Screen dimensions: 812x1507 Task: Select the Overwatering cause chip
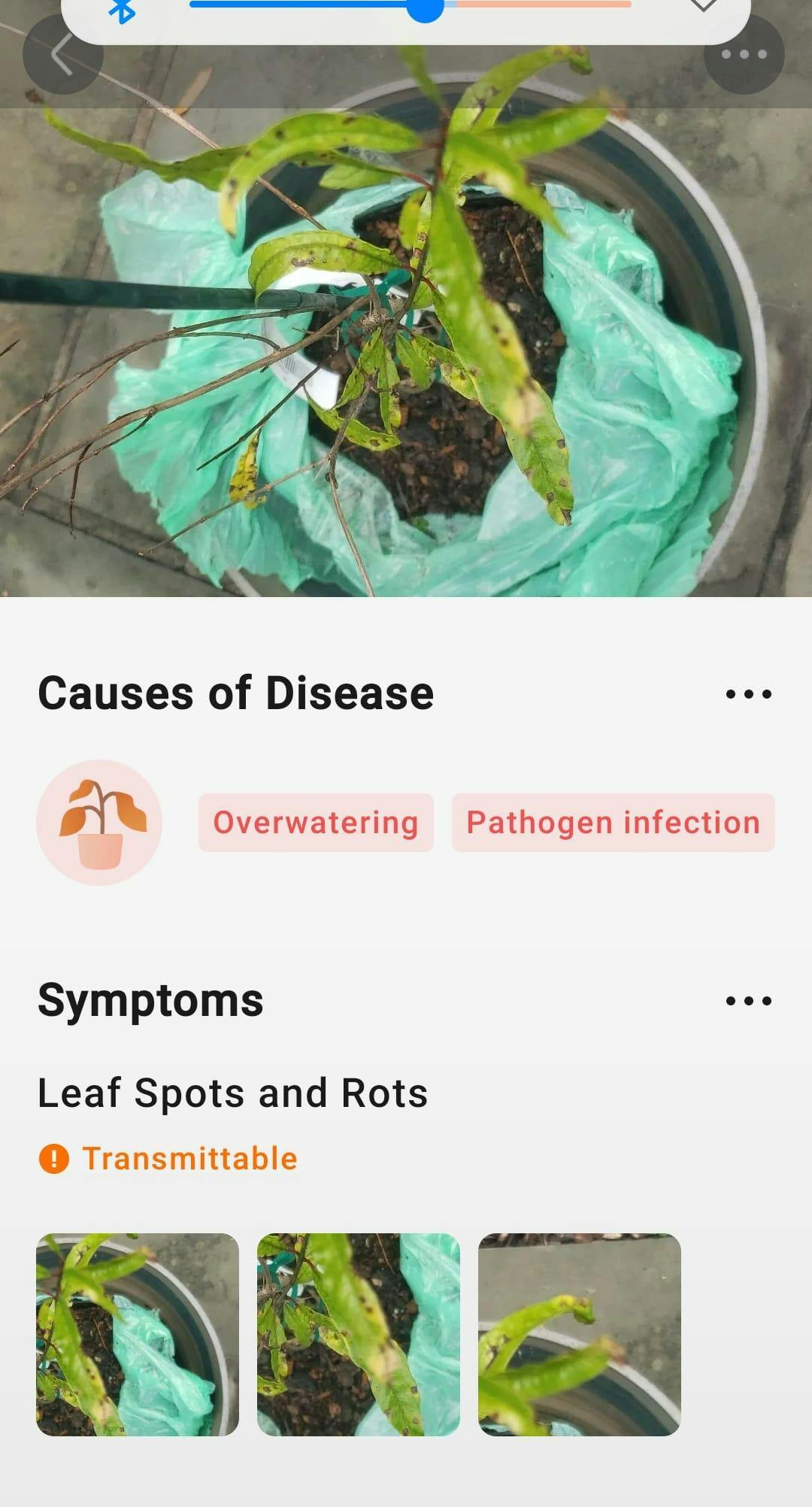pos(316,823)
